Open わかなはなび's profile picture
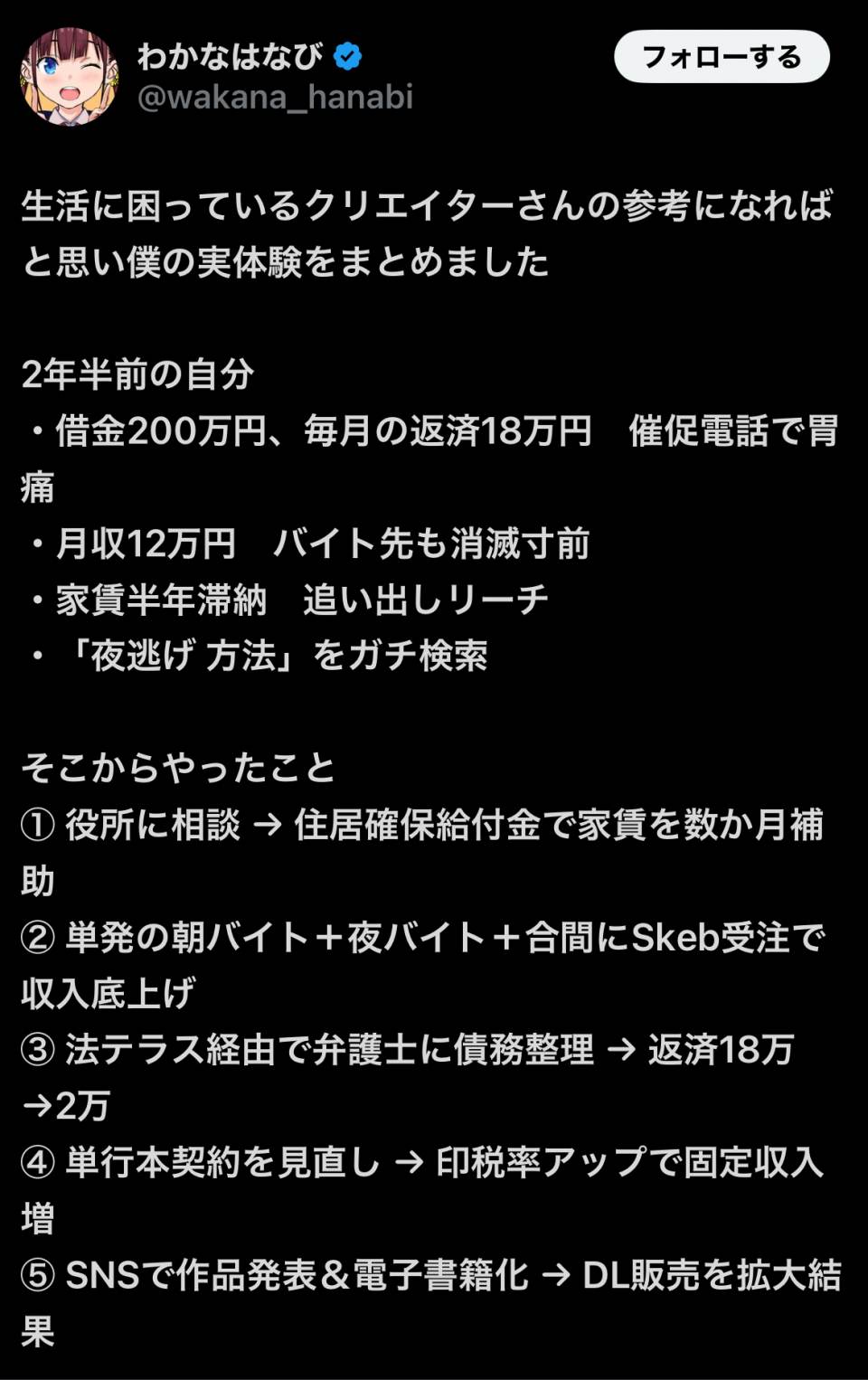 (70, 77)
